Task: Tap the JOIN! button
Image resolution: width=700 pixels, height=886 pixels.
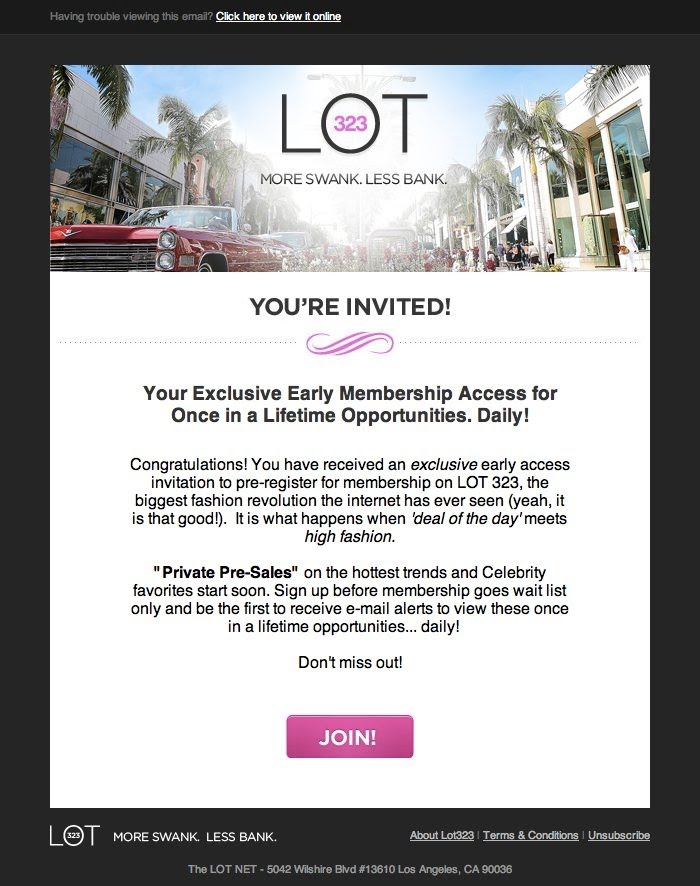Action: [349, 737]
